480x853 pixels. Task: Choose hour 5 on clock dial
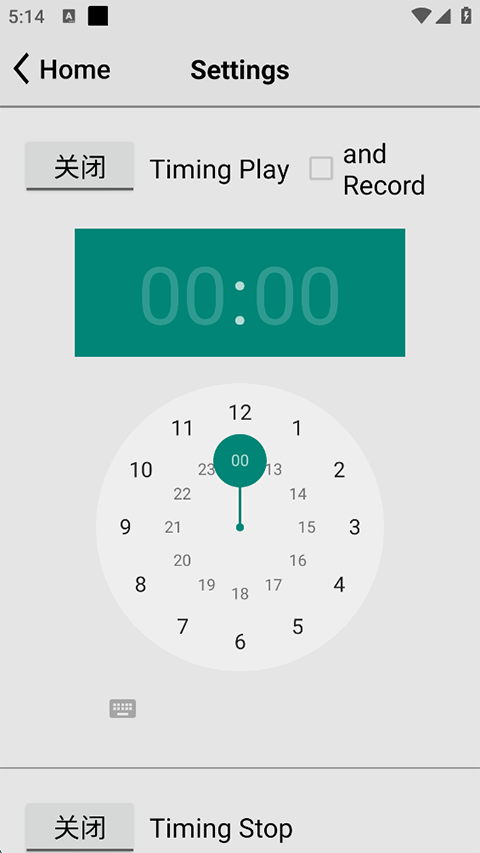(x=297, y=626)
